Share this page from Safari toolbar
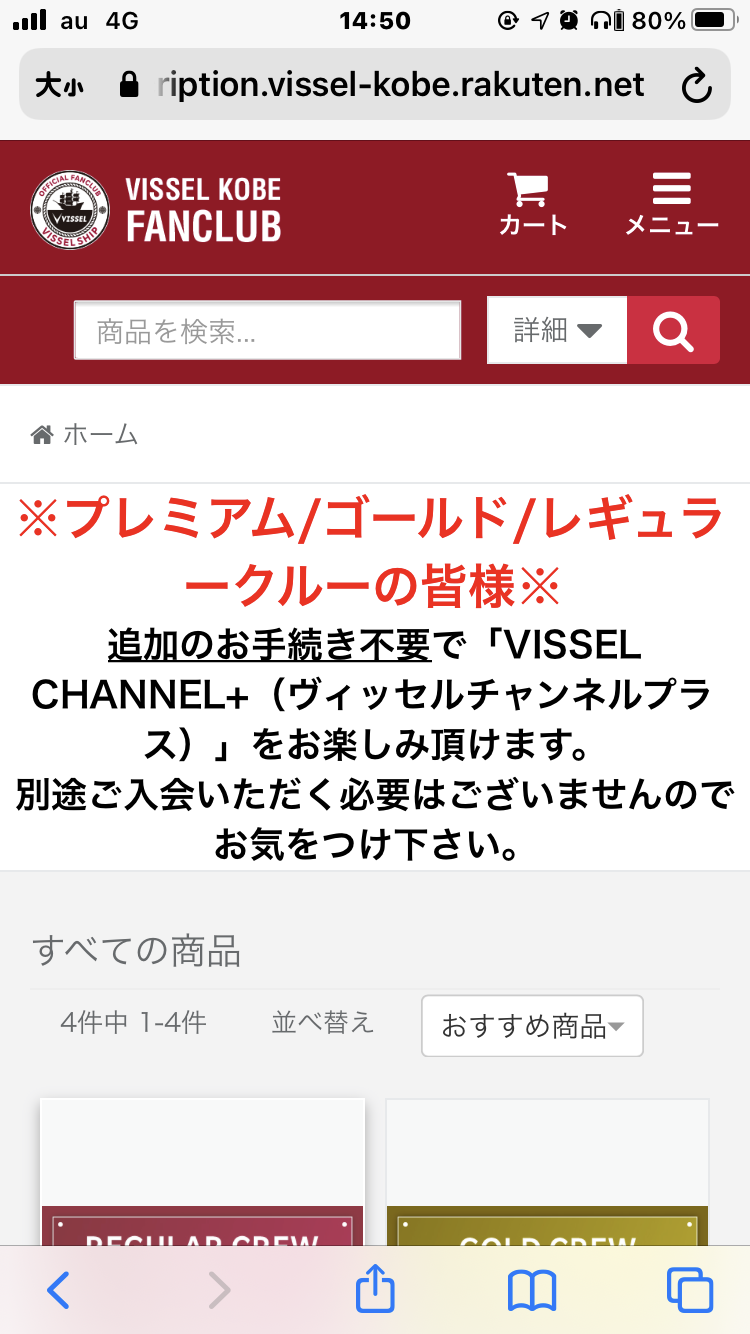The height and width of the screenshot is (1334, 750). [x=375, y=1288]
